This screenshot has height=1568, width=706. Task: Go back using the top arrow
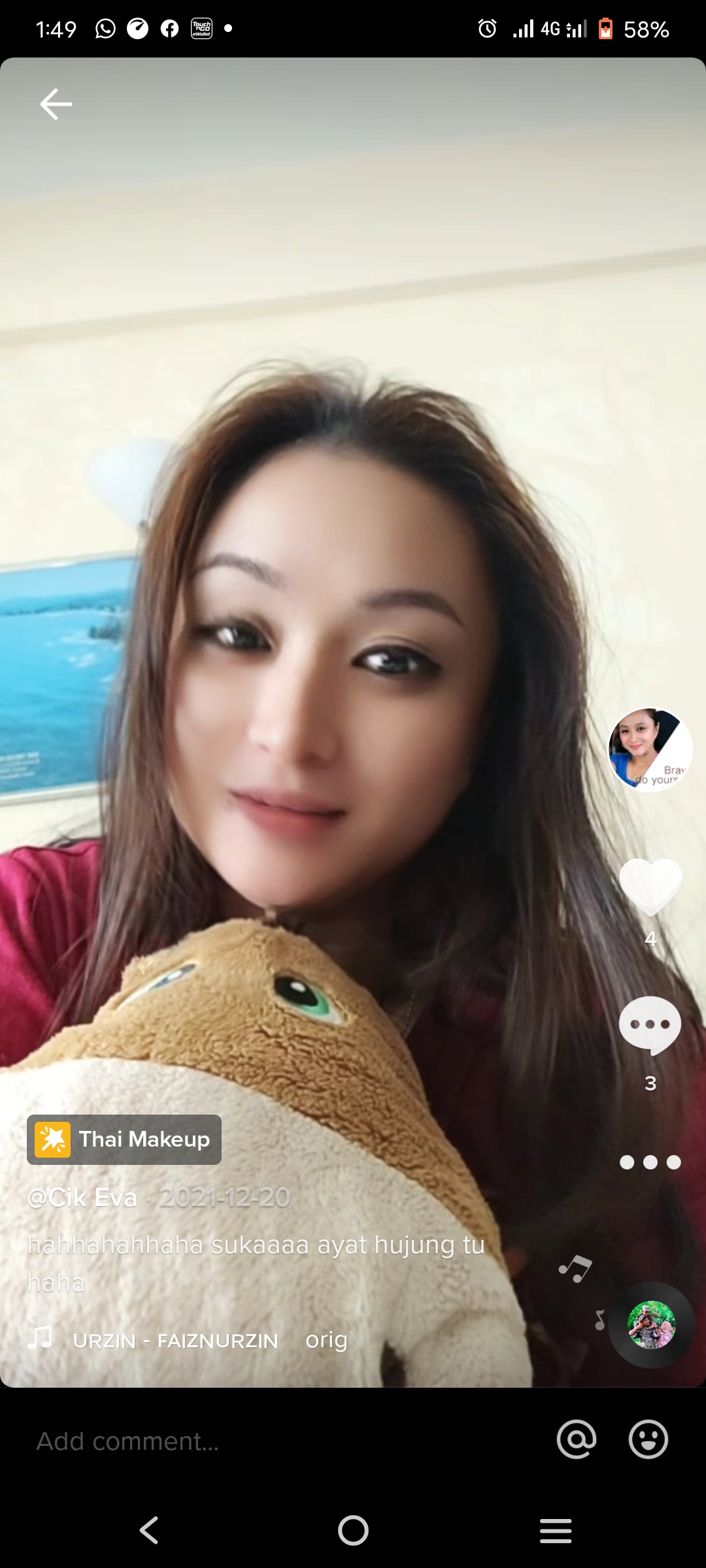(56, 104)
